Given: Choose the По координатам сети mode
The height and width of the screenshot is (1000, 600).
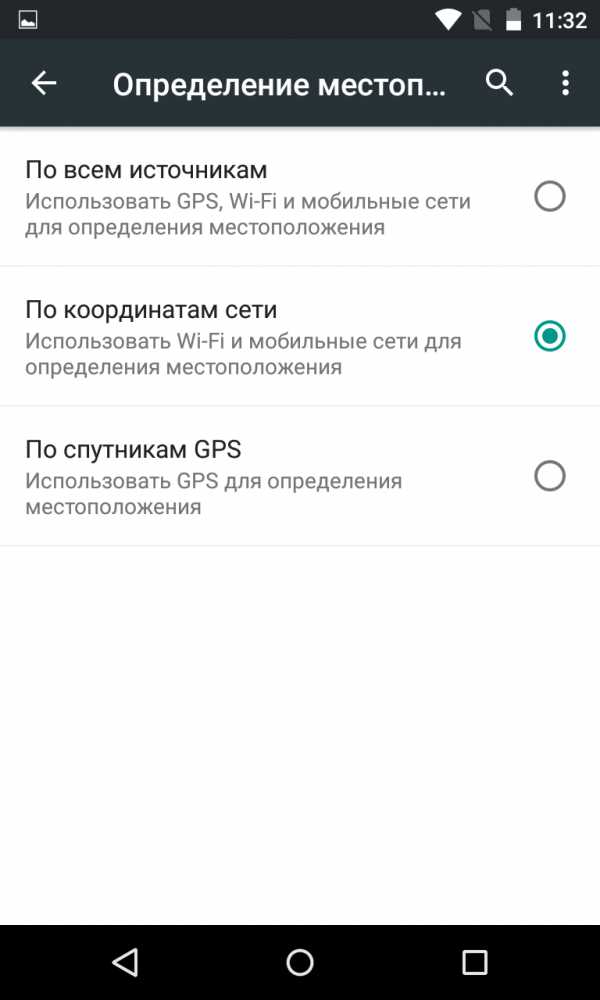Looking at the screenshot, I should (x=300, y=336).
